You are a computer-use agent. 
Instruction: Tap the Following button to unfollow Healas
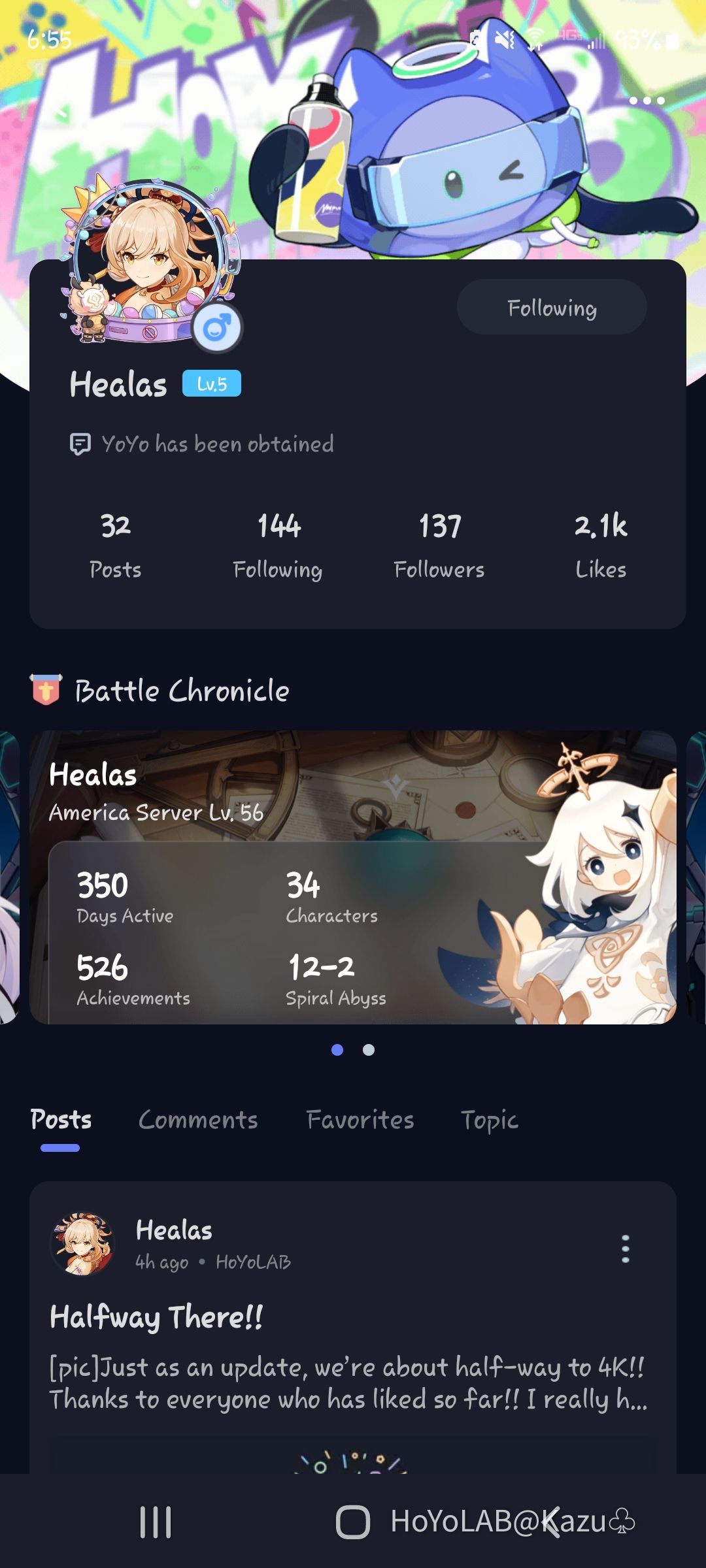[x=552, y=308]
